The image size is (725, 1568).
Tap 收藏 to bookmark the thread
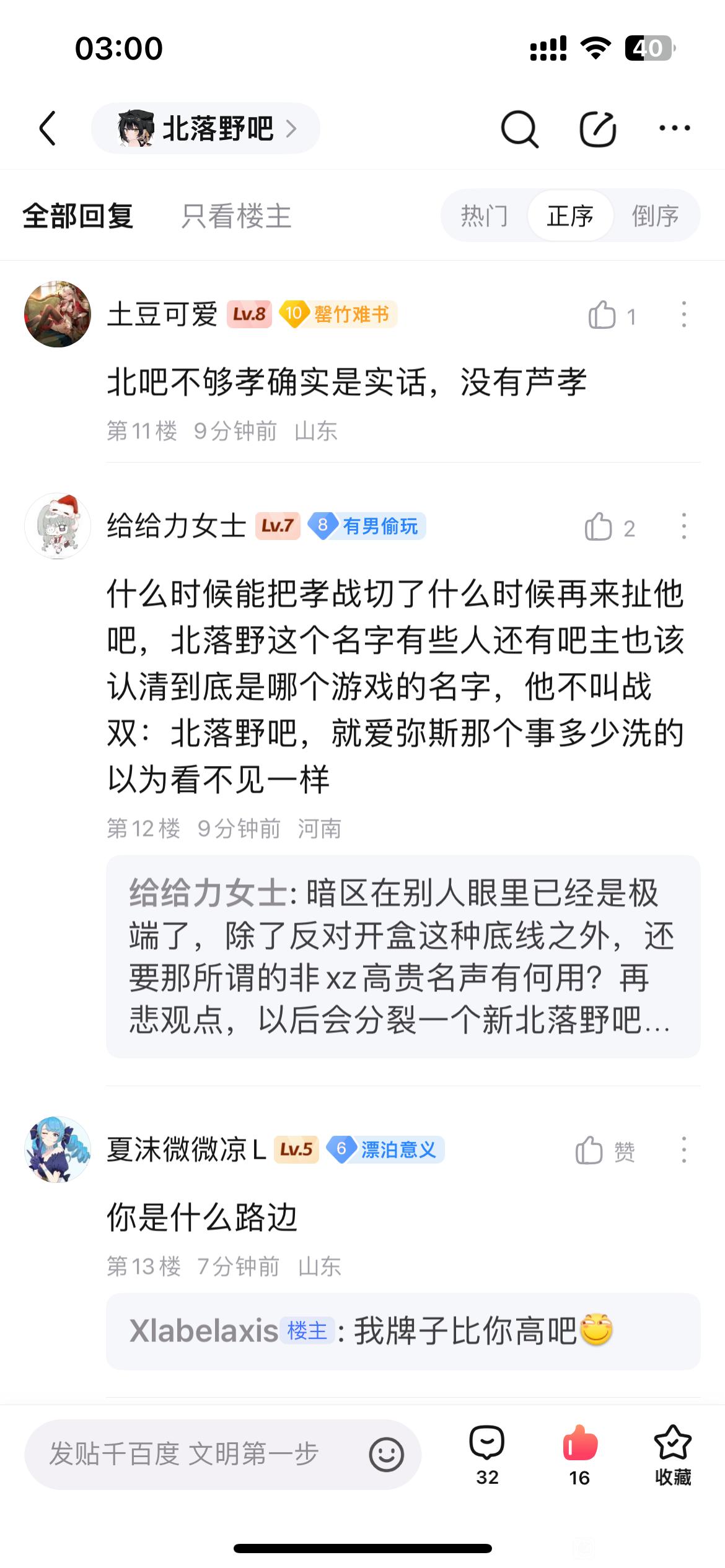(x=672, y=1454)
